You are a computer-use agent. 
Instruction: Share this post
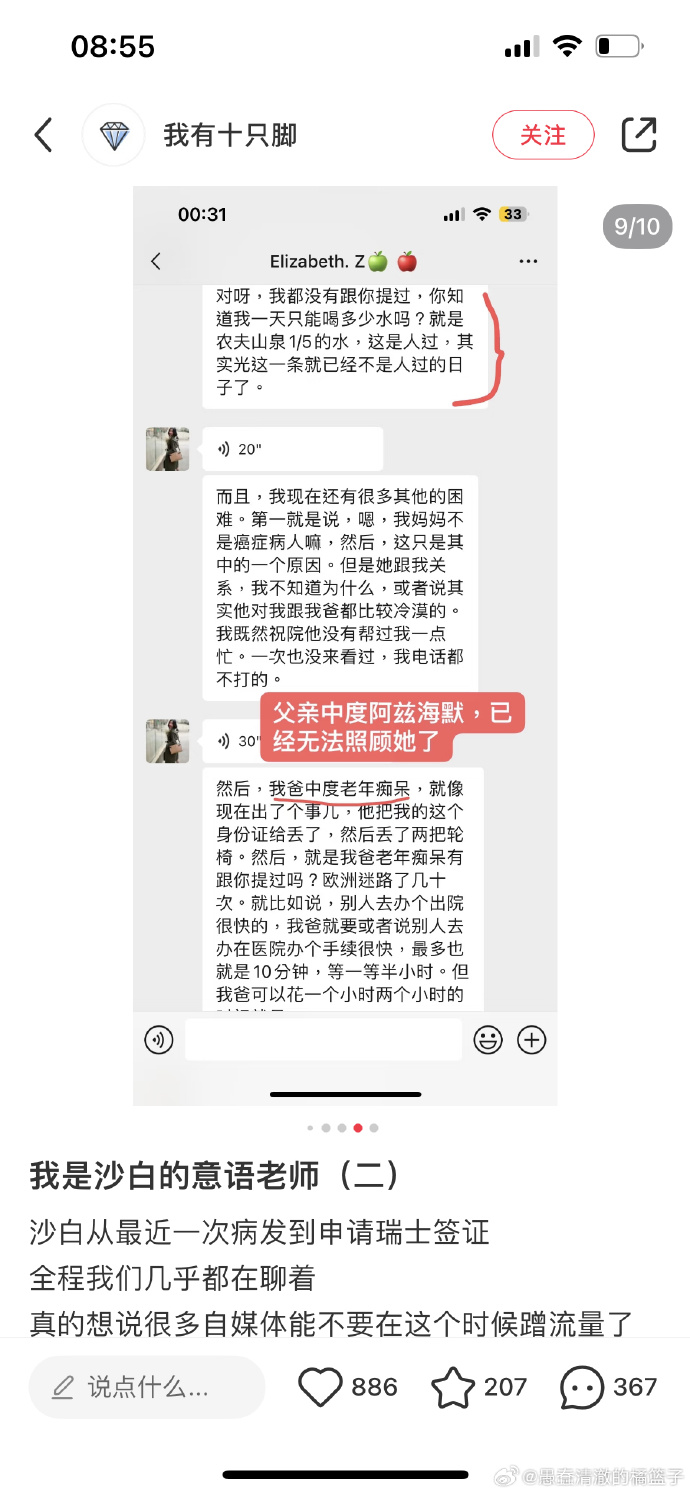tap(638, 135)
